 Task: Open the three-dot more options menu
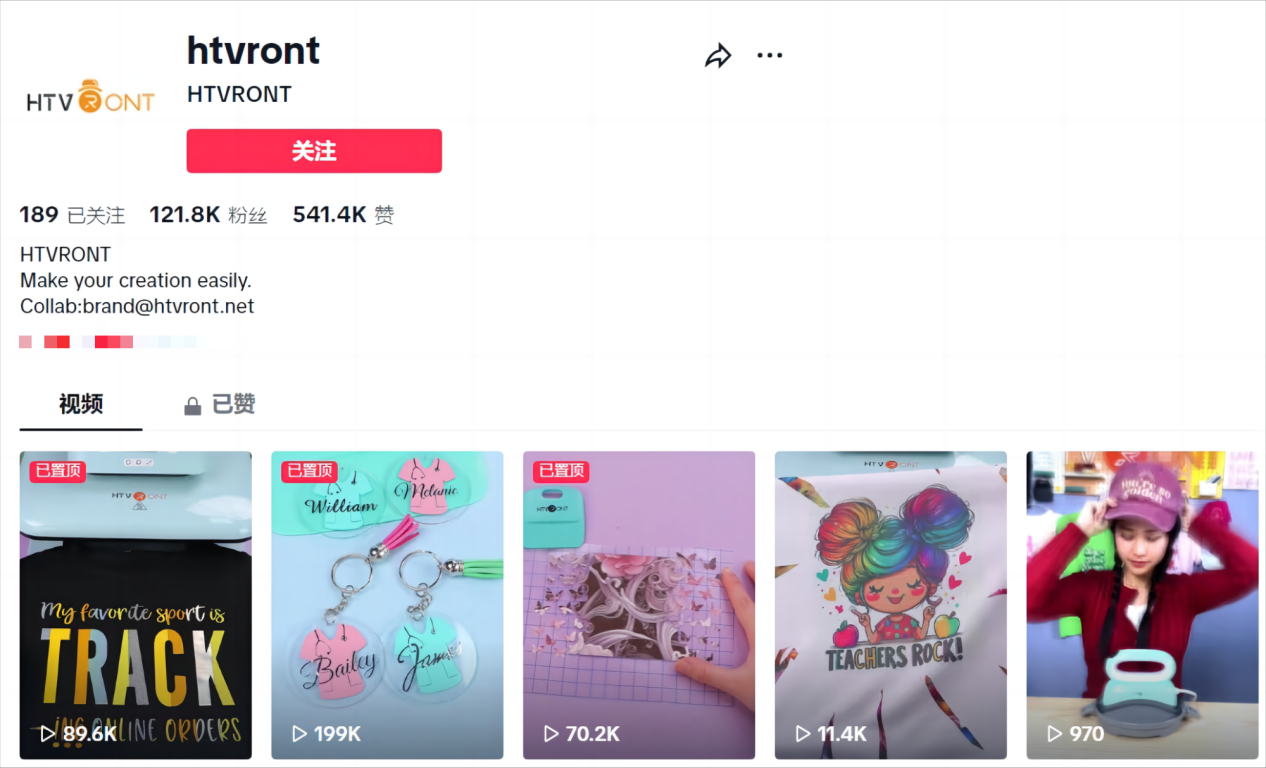tap(769, 56)
